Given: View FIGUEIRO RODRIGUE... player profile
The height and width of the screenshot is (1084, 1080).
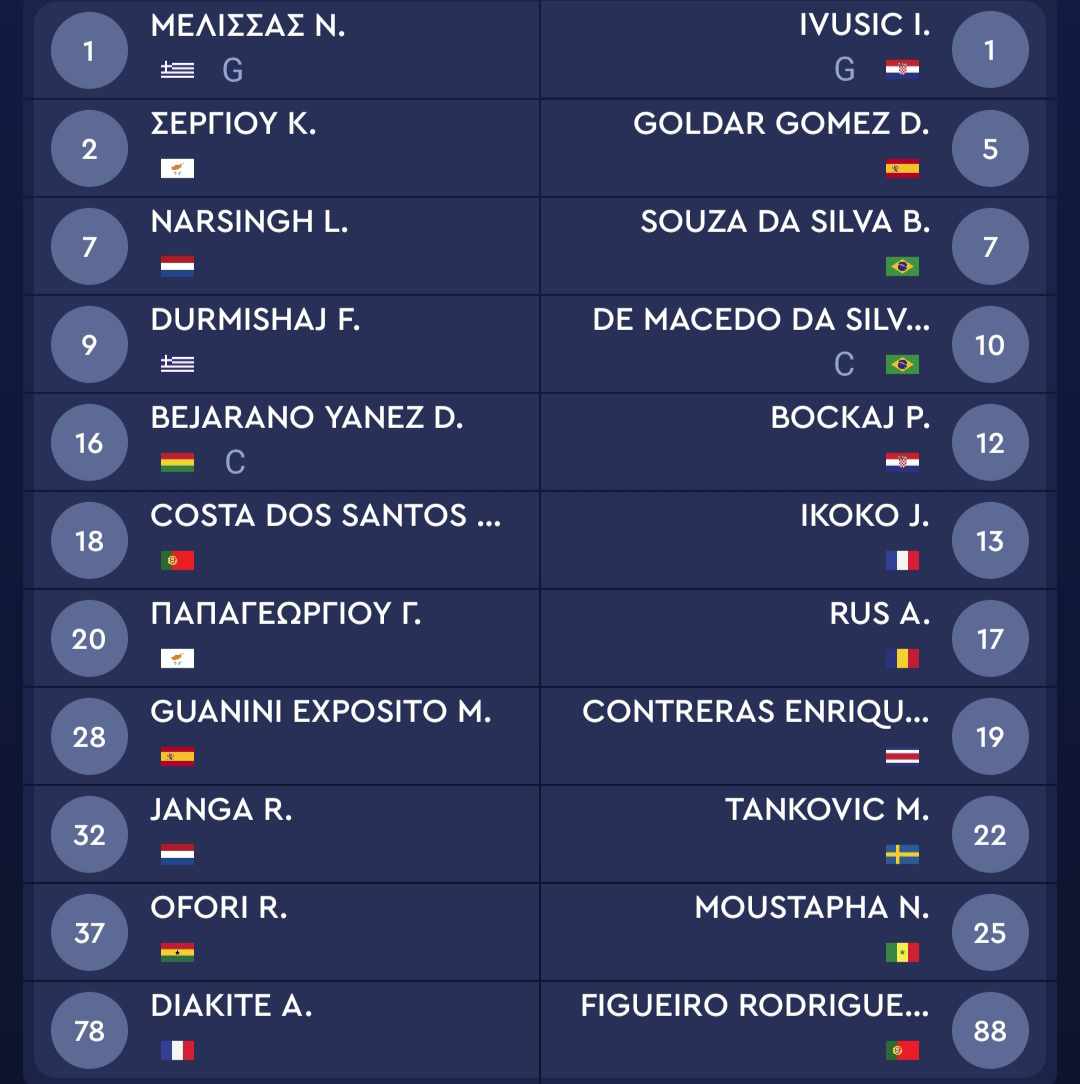Looking at the screenshot, I should tap(793, 1031).
